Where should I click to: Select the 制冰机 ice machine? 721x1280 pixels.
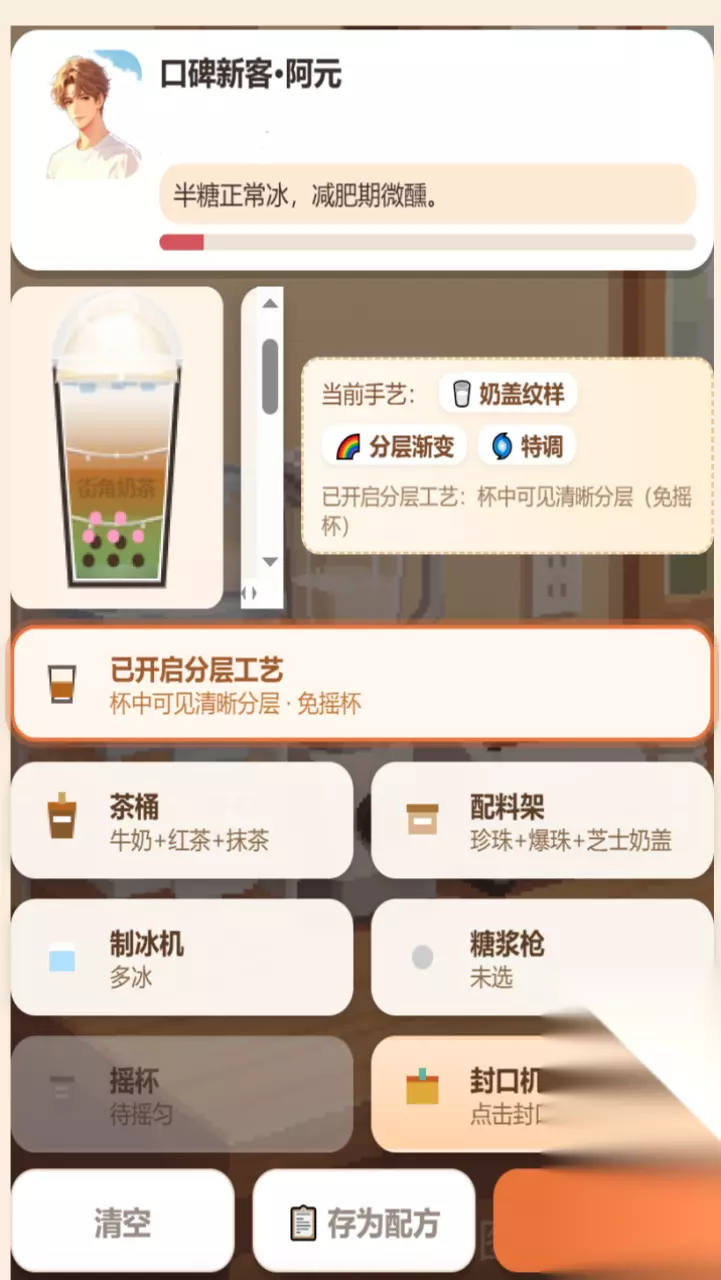[x=182, y=958]
